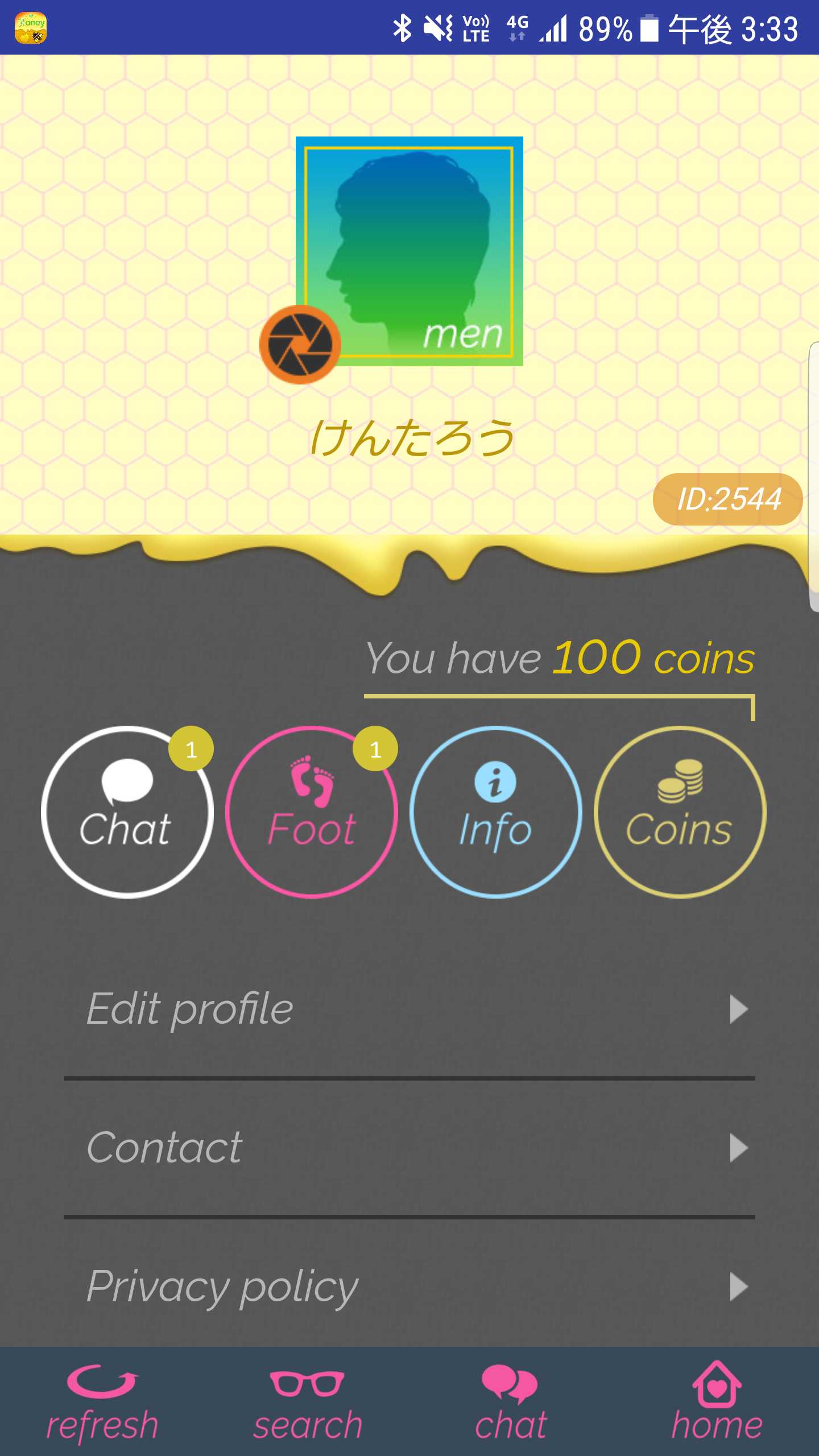Tap refresh in the bottom bar
Viewport: 819px width, 1456px height.
(102, 1403)
